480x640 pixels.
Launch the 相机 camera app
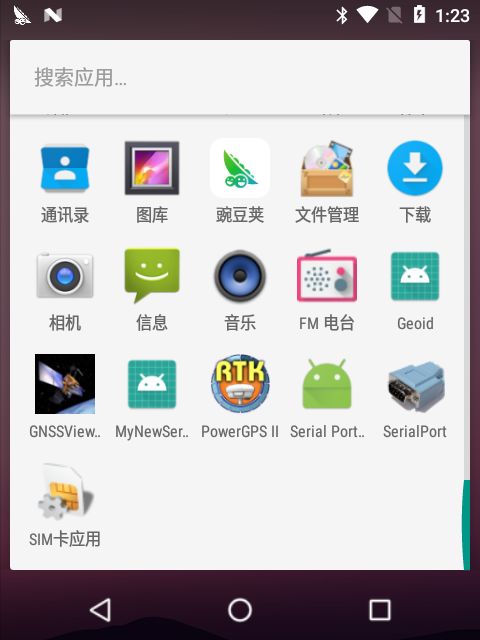(x=65, y=291)
